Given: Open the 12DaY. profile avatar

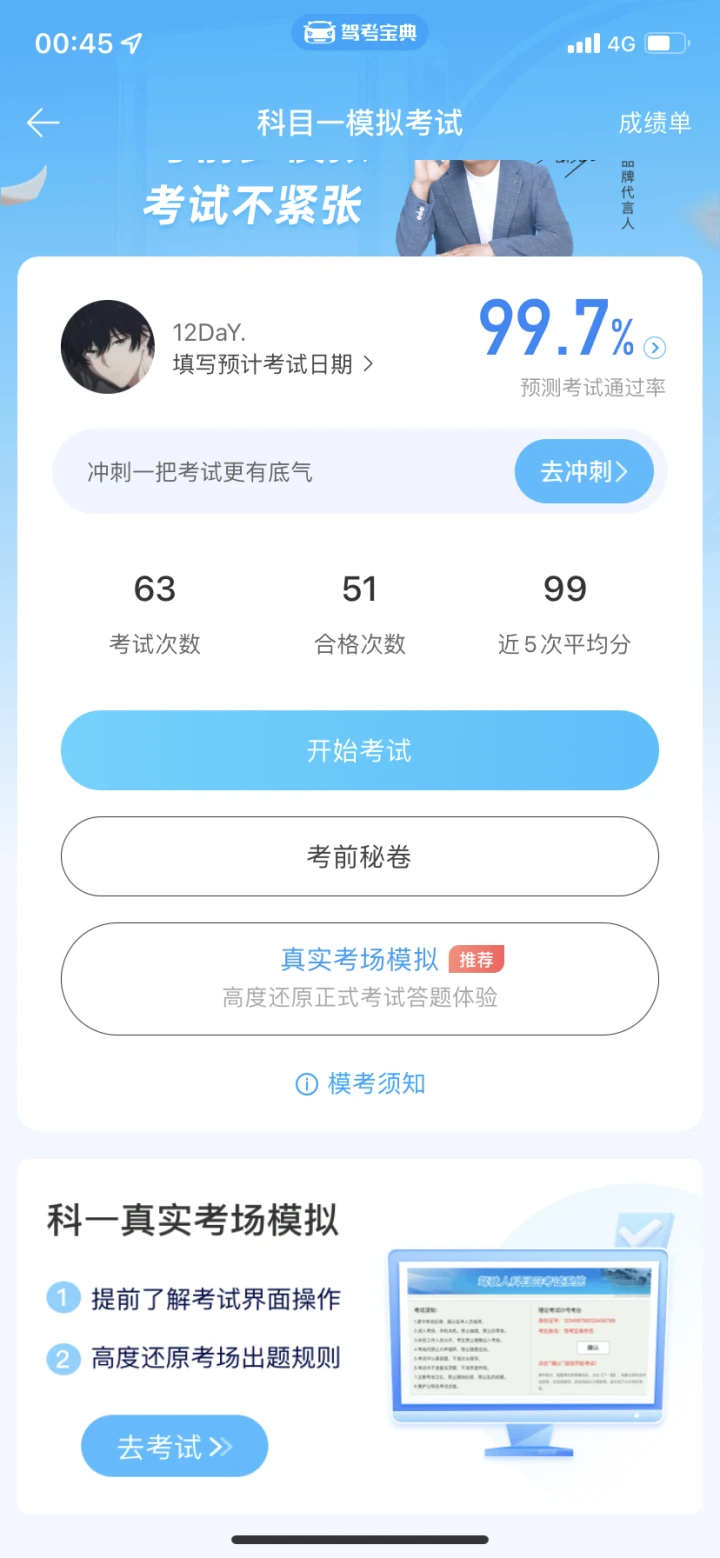Looking at the screenshot, I should coord(108,347).
